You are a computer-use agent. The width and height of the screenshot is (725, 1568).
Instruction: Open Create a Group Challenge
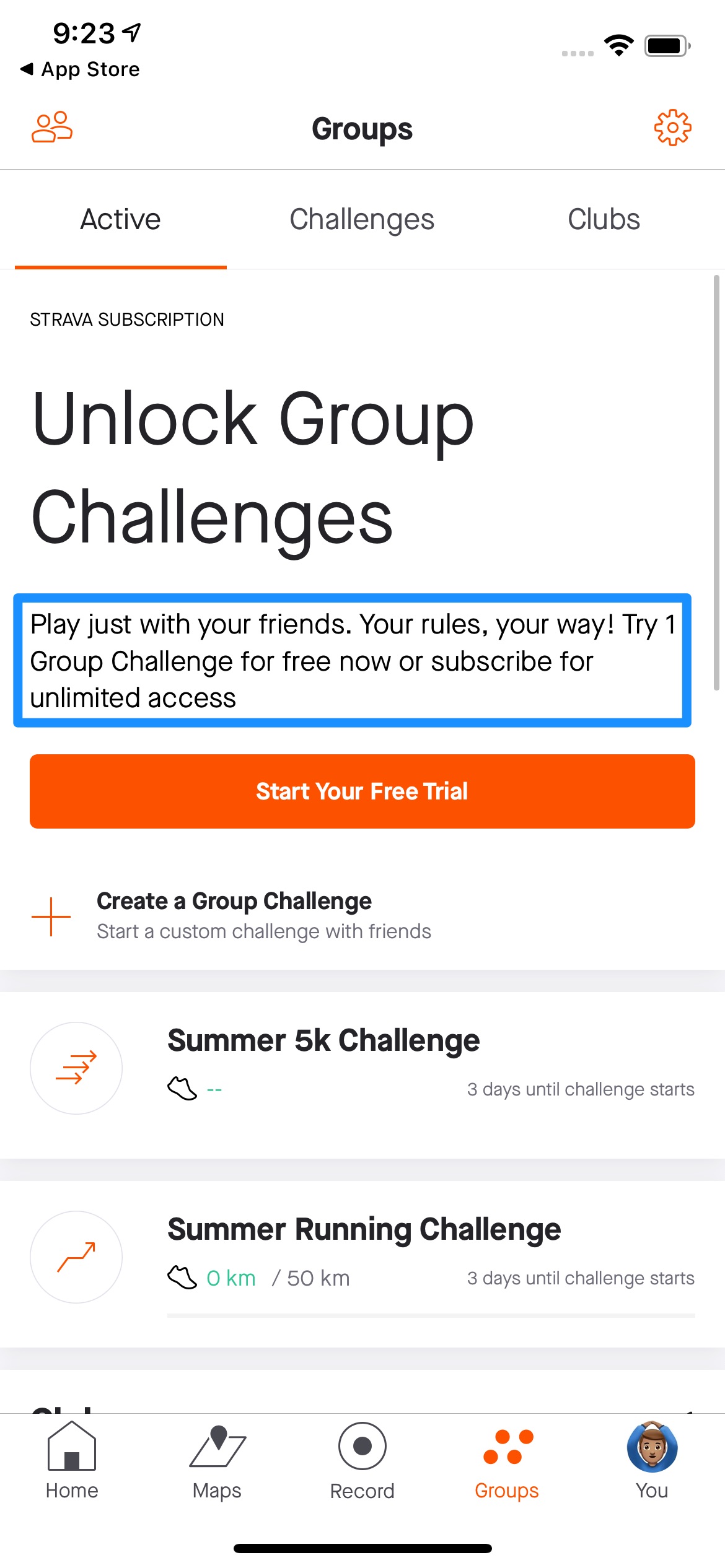click(234, 900)
